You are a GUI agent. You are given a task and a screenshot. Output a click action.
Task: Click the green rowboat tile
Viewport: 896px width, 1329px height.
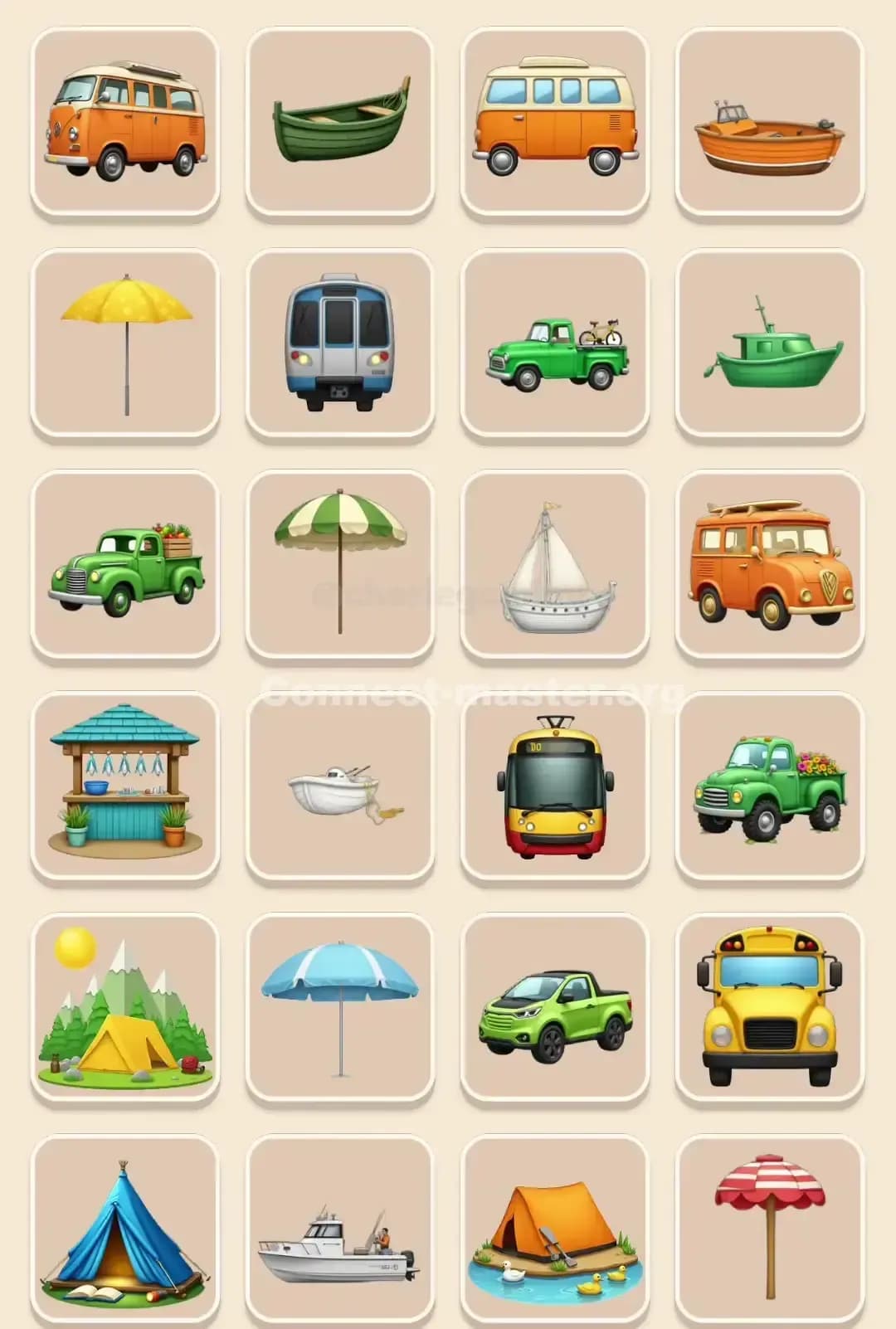point(340,120)
